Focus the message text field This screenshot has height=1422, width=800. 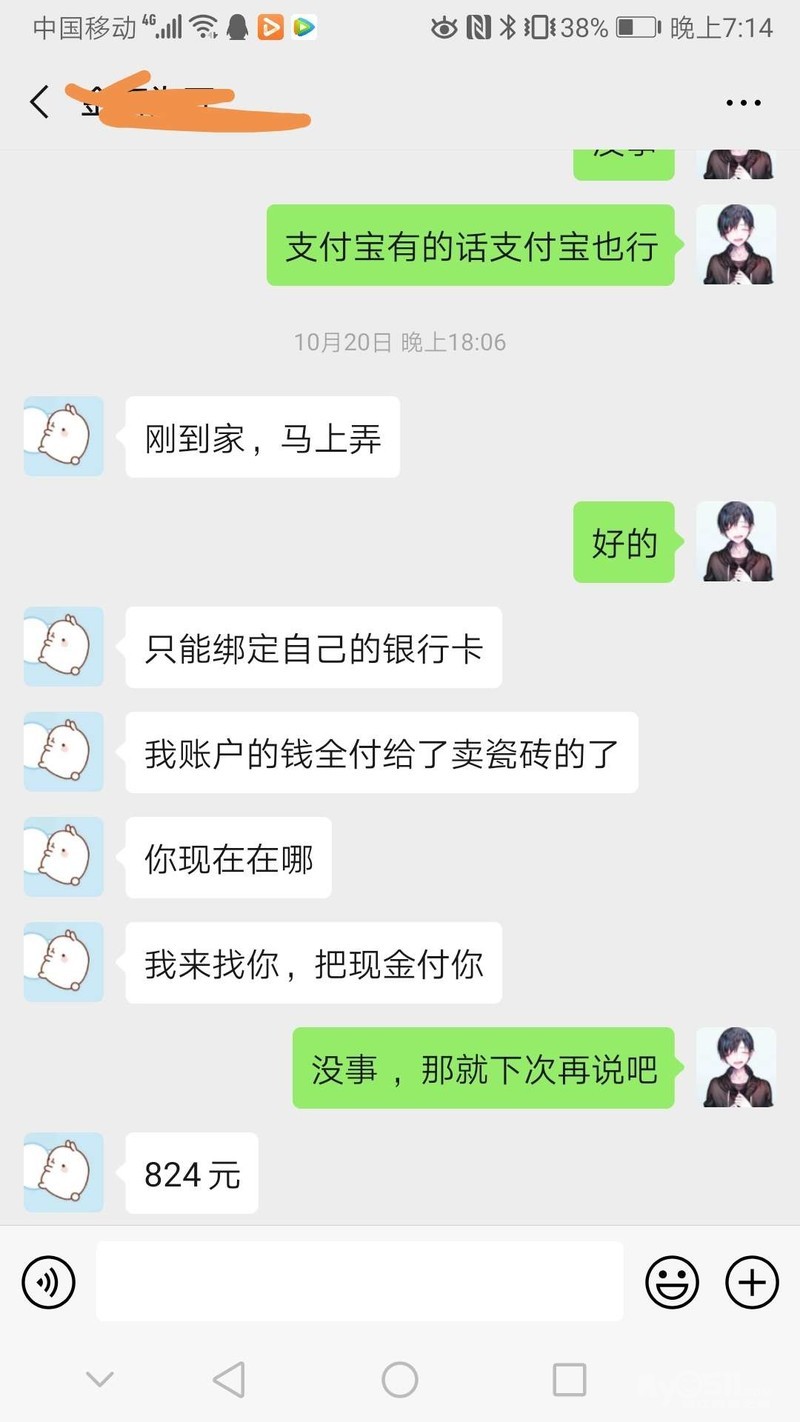pyautogui.click(x=359, y=1281)
